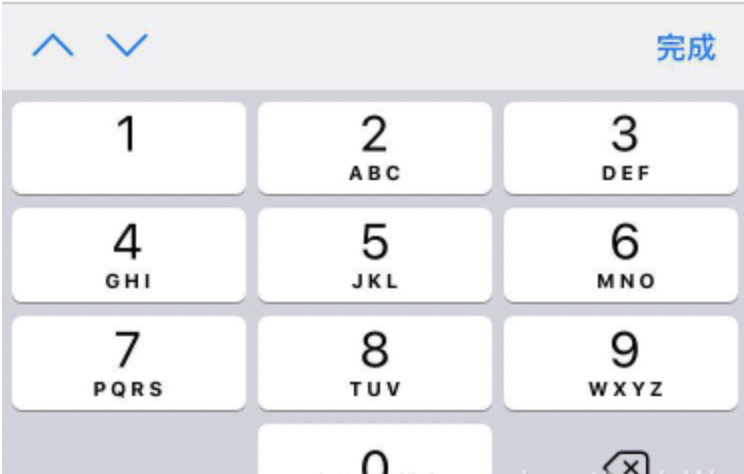Tap the 5 (JKL) key
Image resolution: width=744 pixels, height=474 pixels.
pyautogui.click(x=374, y=255)
